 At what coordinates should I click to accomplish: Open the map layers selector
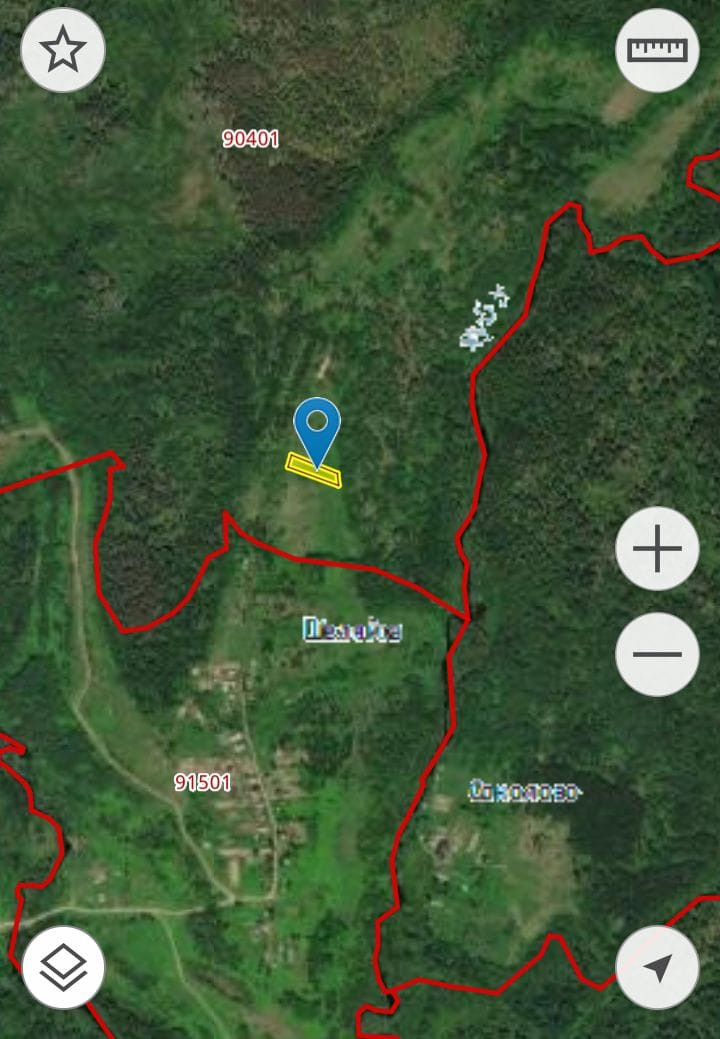pos(63,967)
